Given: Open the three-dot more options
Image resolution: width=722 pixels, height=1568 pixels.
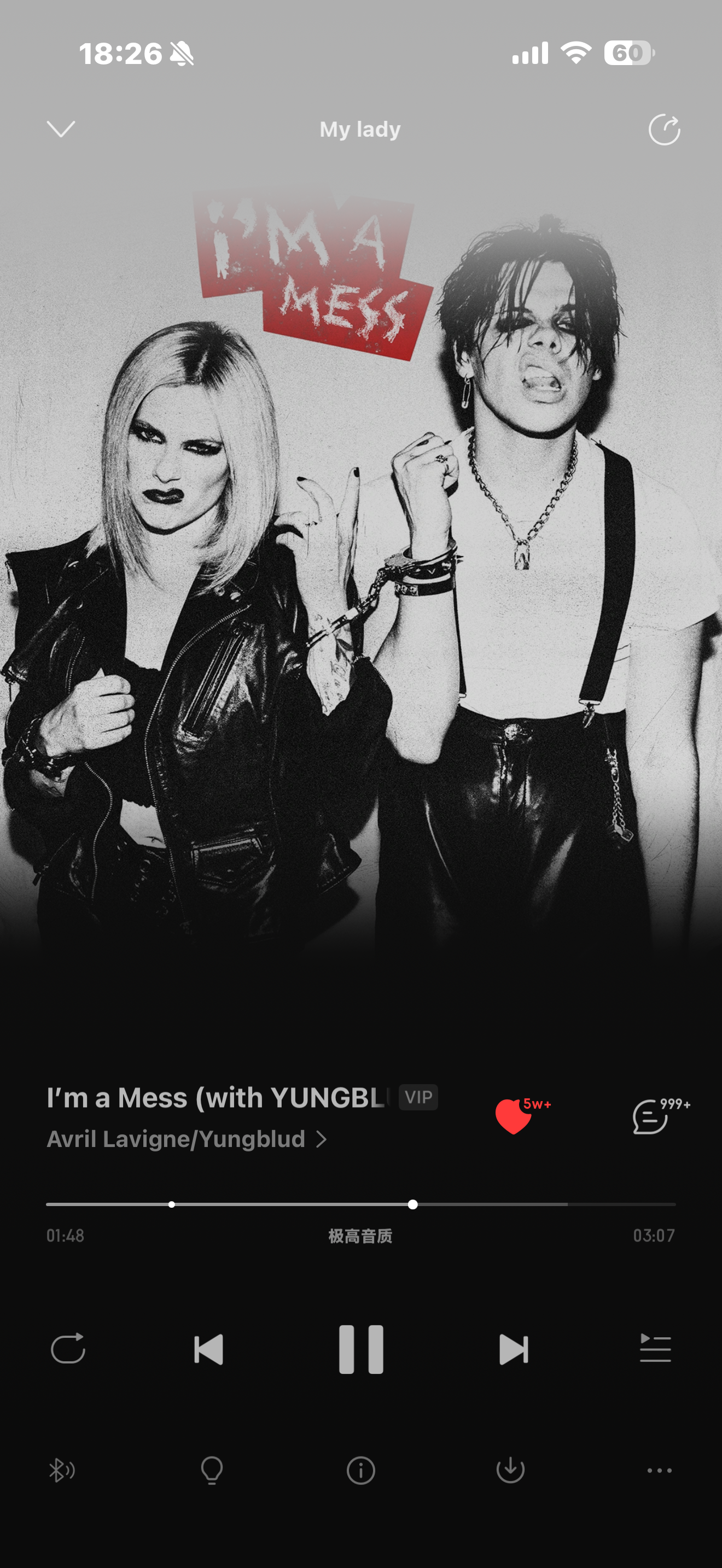Looking at the screenshot, I should [659, 1471].
